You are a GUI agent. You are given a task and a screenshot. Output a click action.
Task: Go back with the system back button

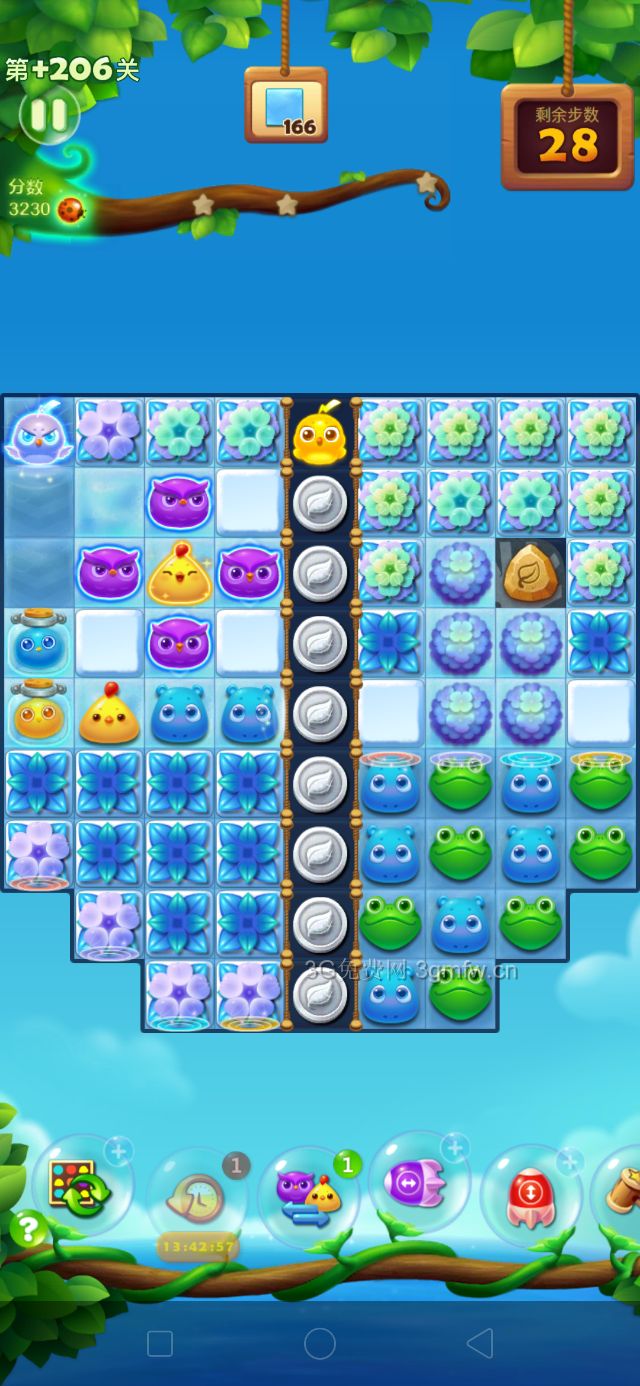pos(480,1342)
